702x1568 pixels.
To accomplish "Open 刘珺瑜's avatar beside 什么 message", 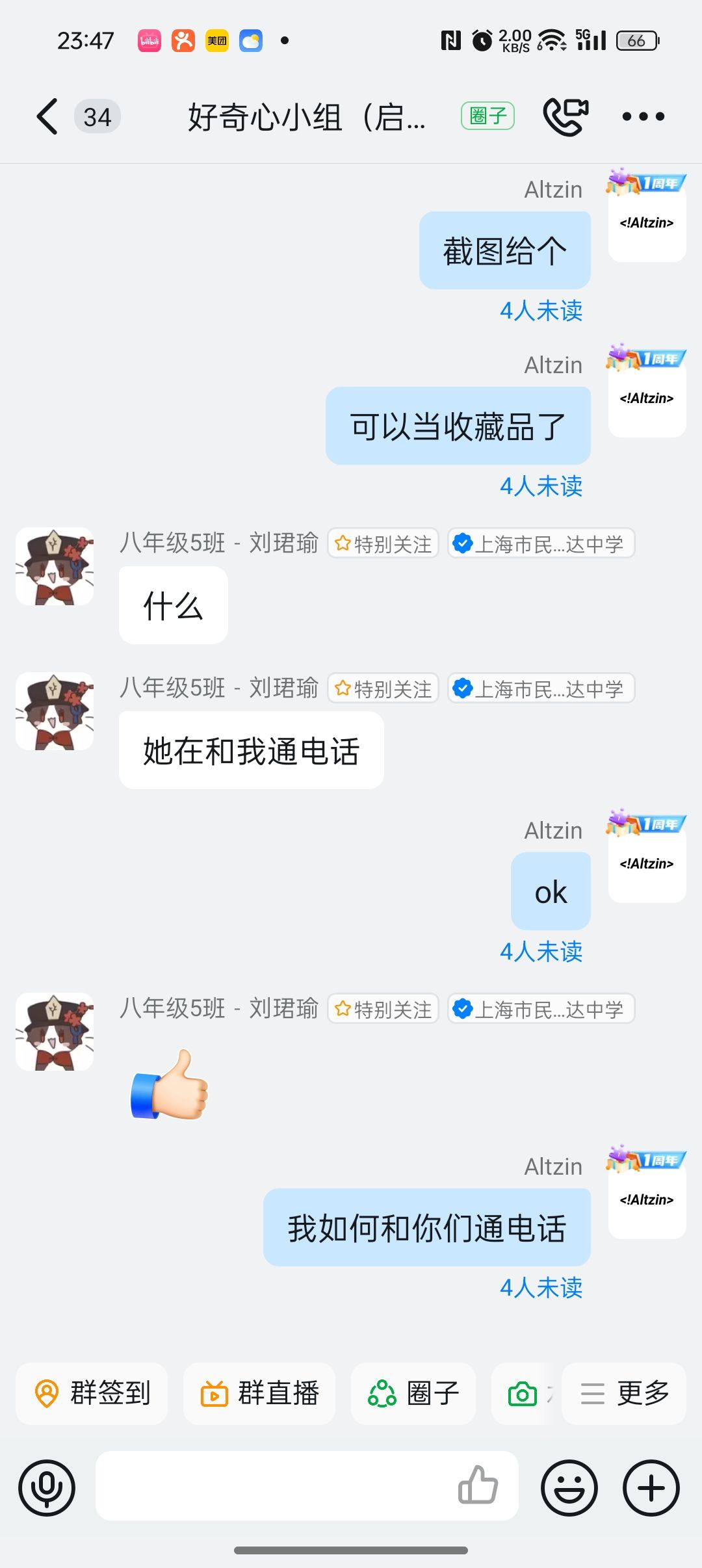I will 55,566.
